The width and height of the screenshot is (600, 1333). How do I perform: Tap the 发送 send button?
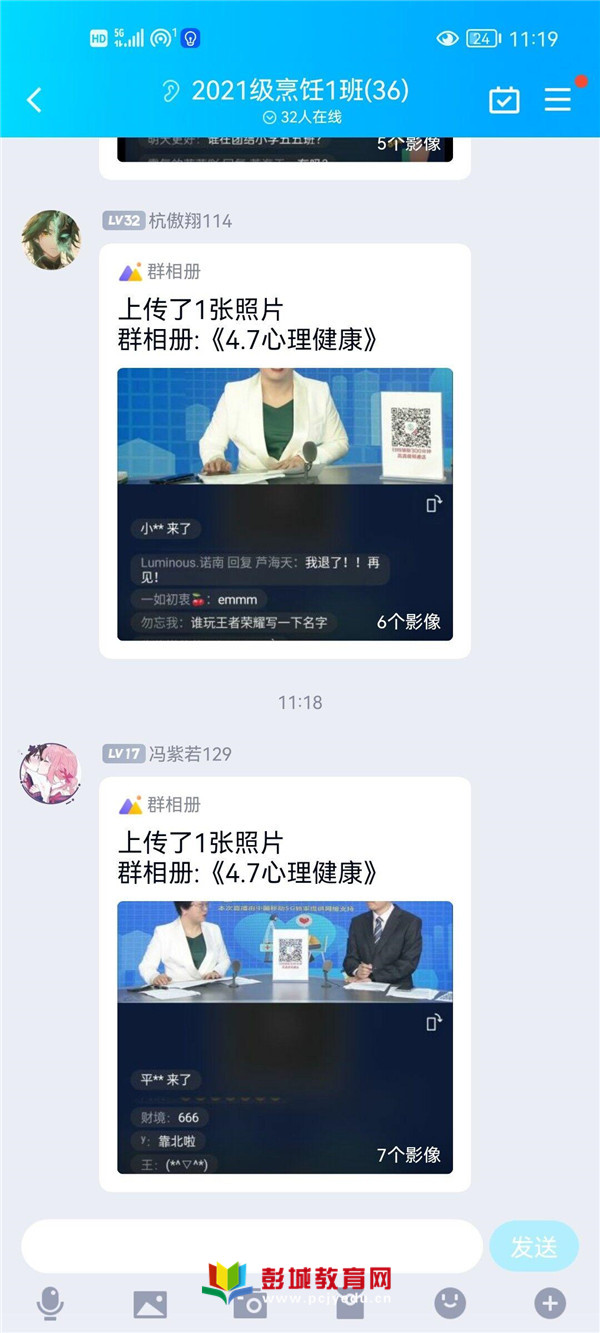tap(533, 1247)
